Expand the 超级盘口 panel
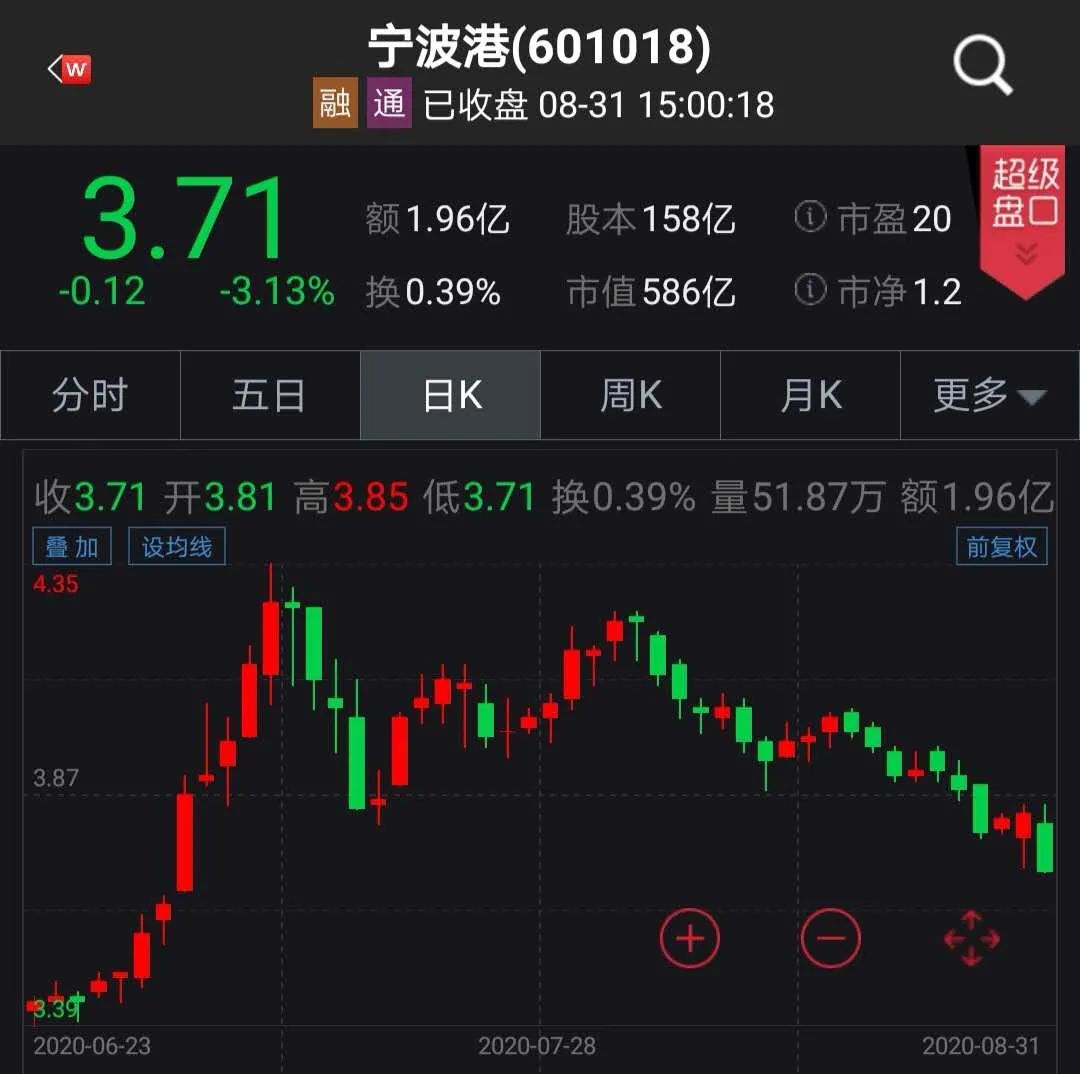This screenshot has width=1080, height=1074. (x=1025, y=221)
